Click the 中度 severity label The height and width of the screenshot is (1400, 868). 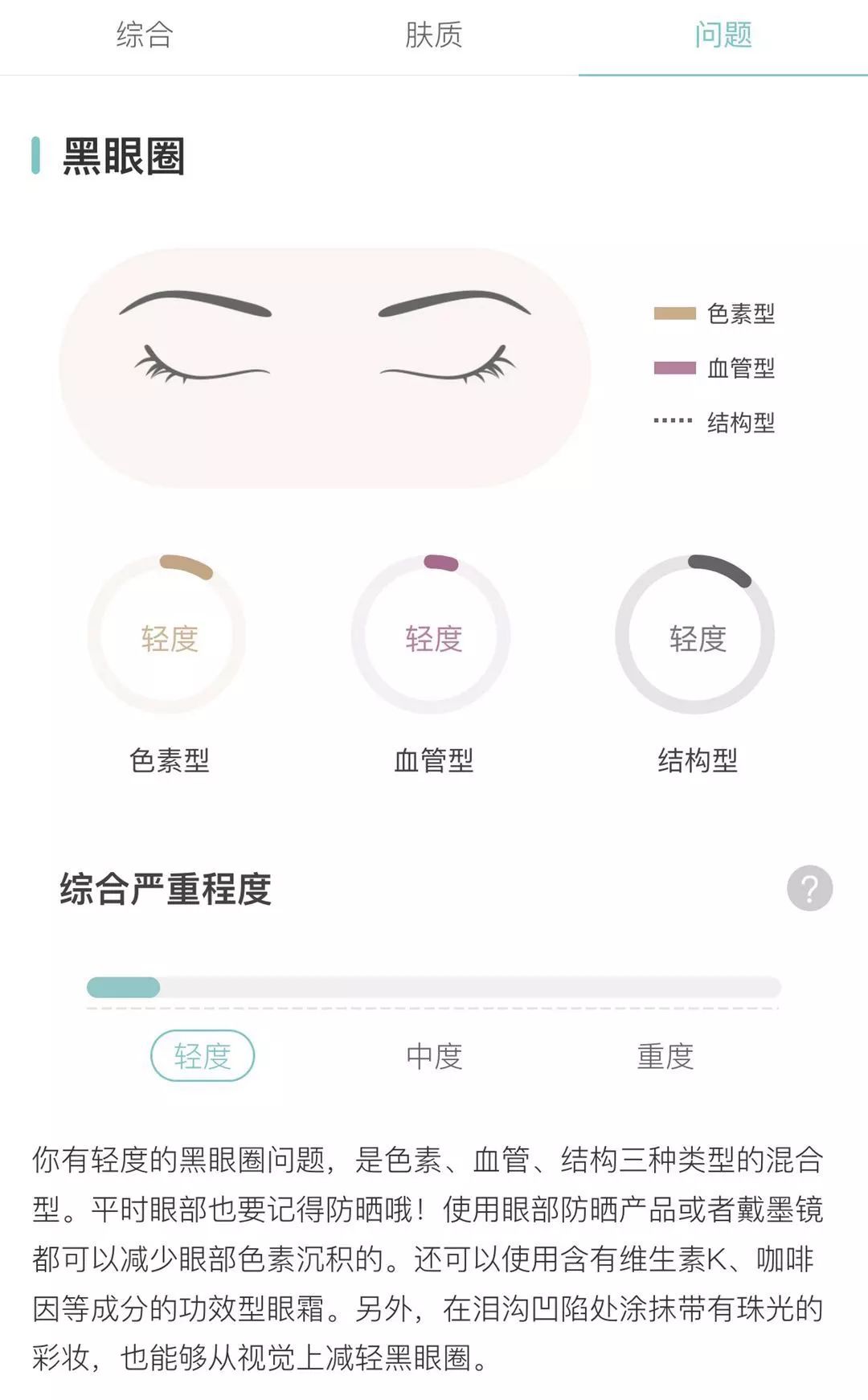434,1058
